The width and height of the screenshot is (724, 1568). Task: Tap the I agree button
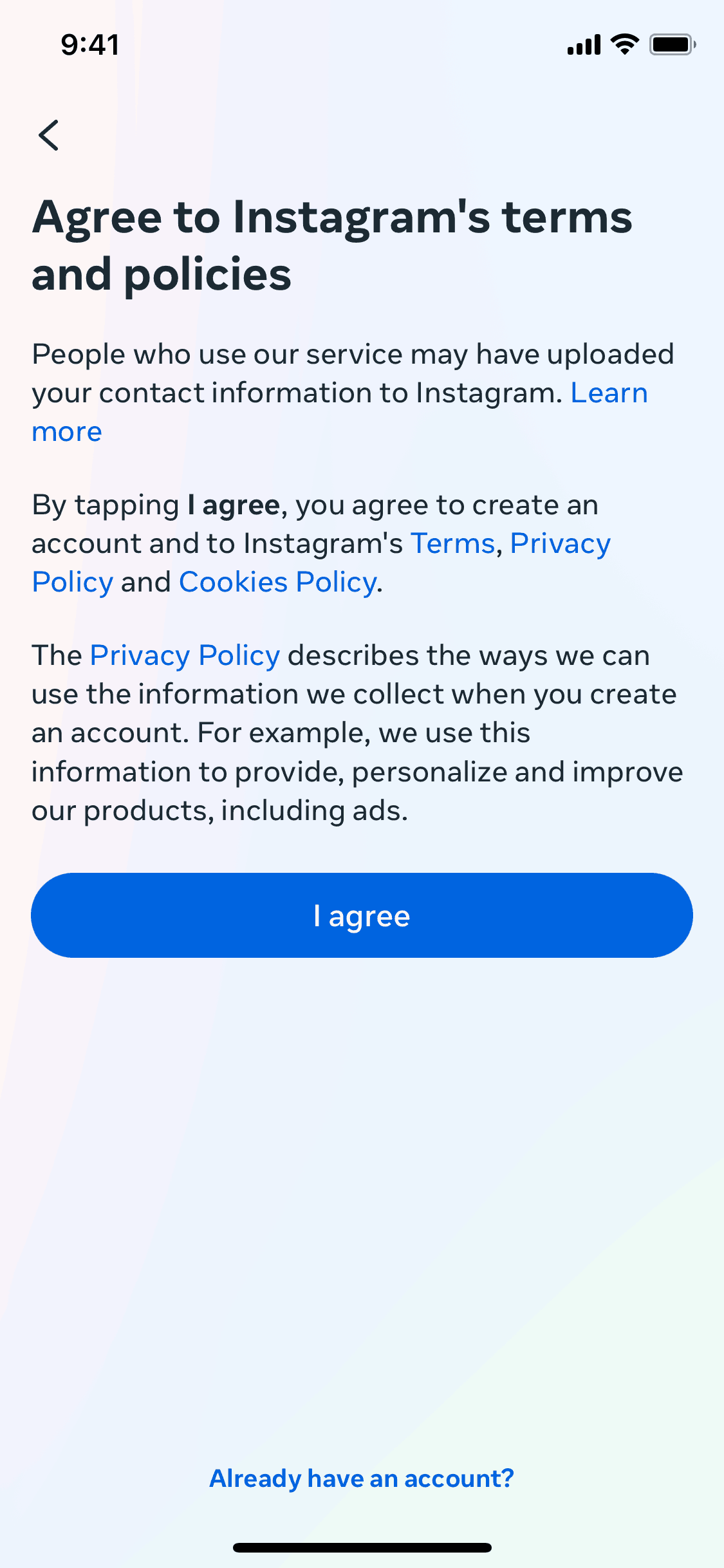(x=362, y=915)
